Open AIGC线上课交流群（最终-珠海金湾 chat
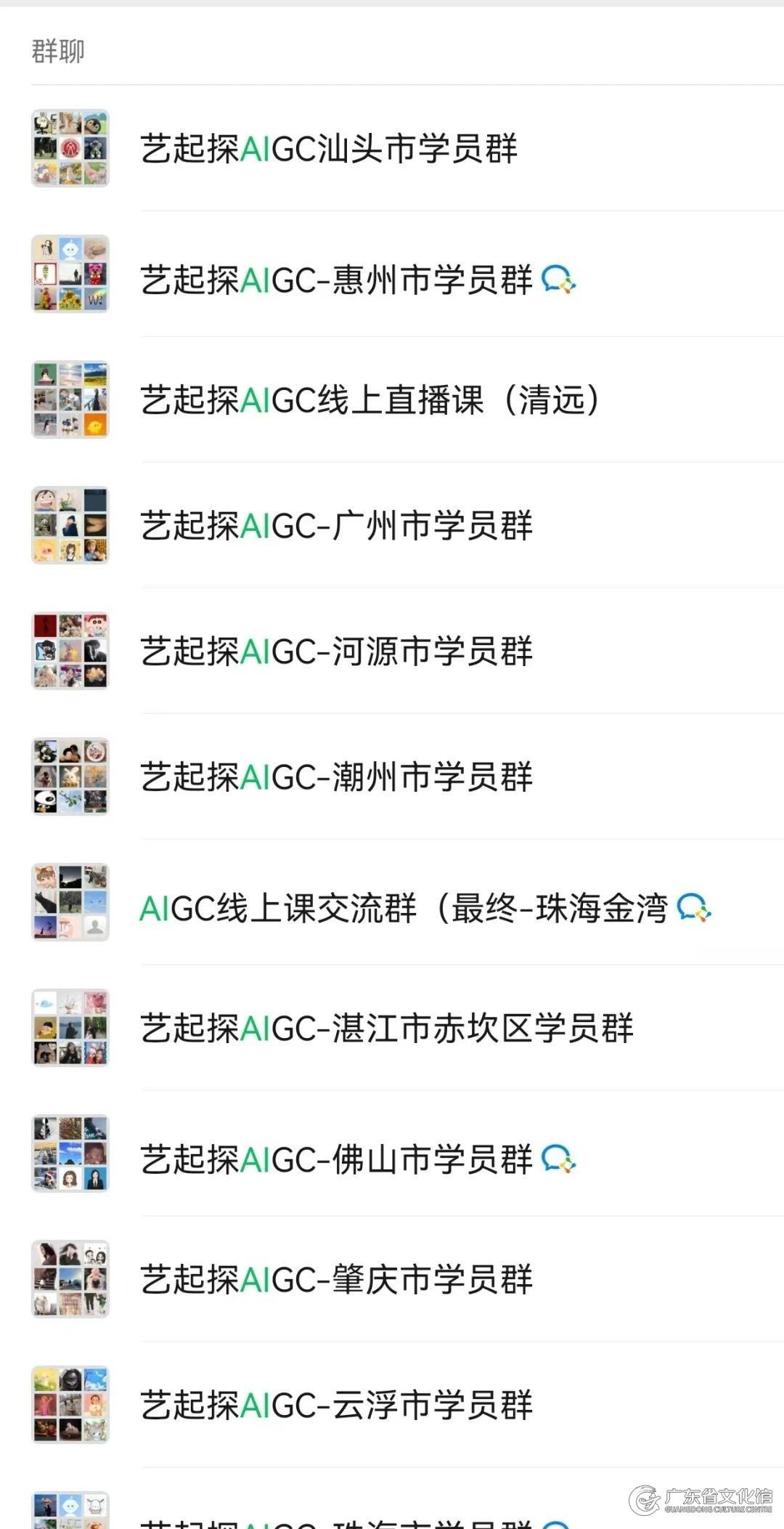The height and width of the screenshot is (1529, 784). (x=403, y=908)
